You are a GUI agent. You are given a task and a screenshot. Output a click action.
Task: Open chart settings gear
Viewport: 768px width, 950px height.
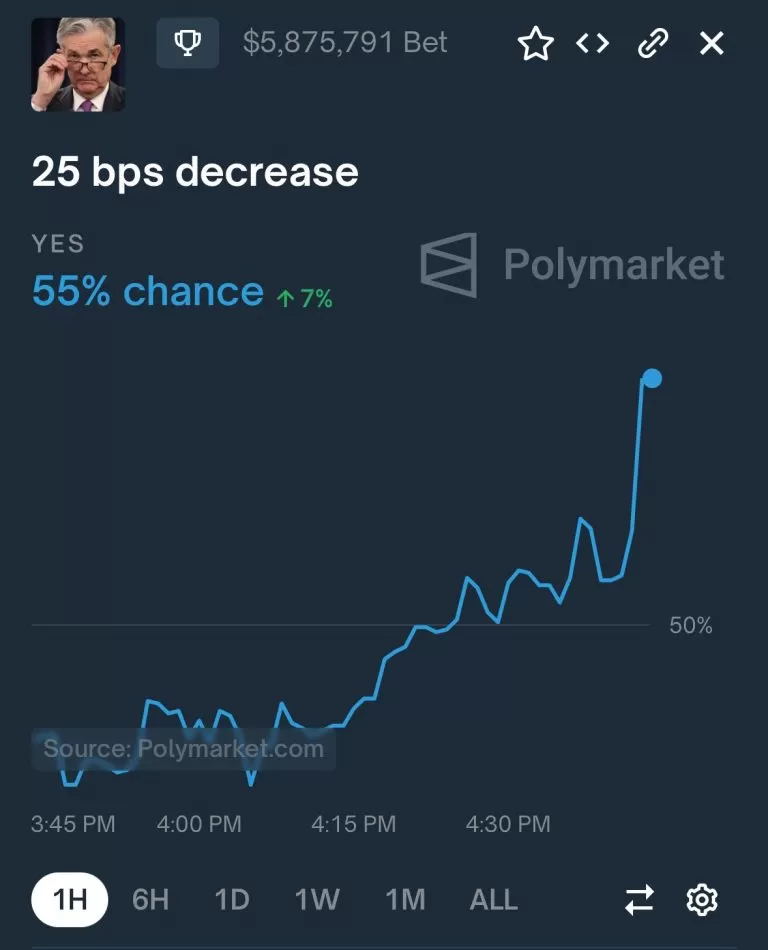702,899
